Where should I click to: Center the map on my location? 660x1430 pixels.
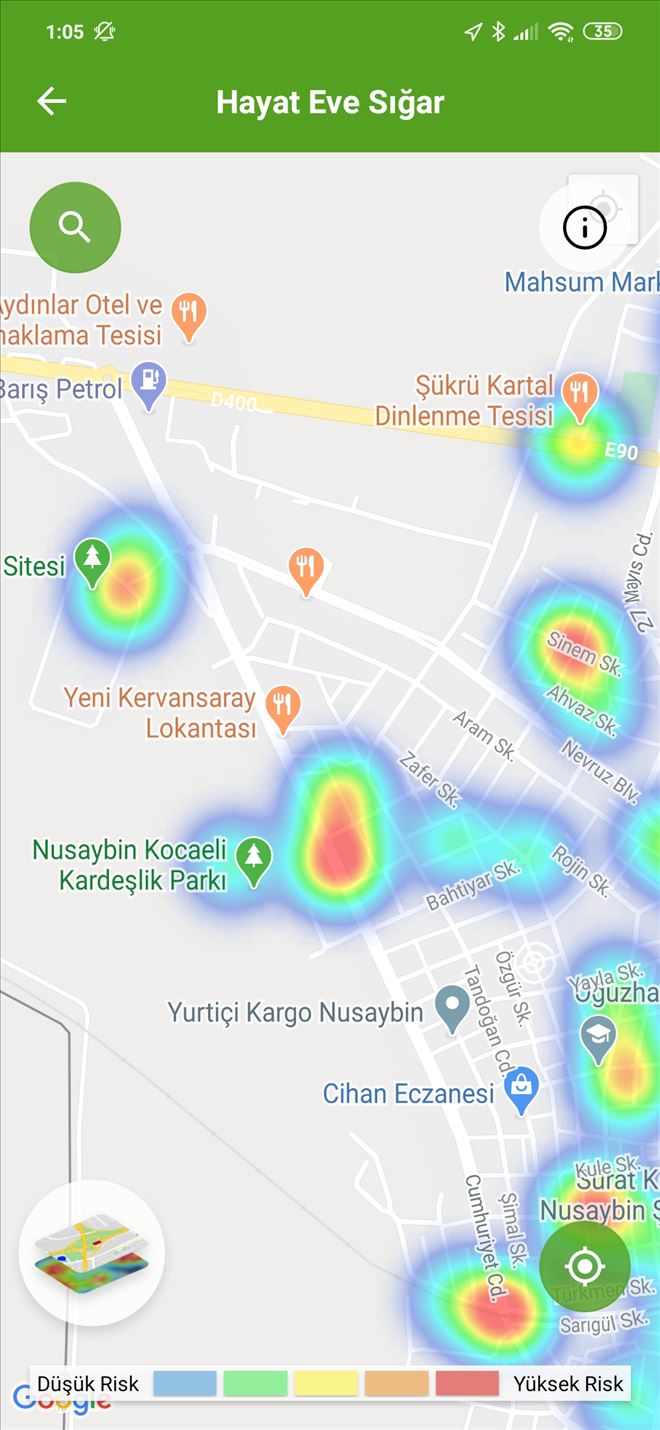(585, 1266)
